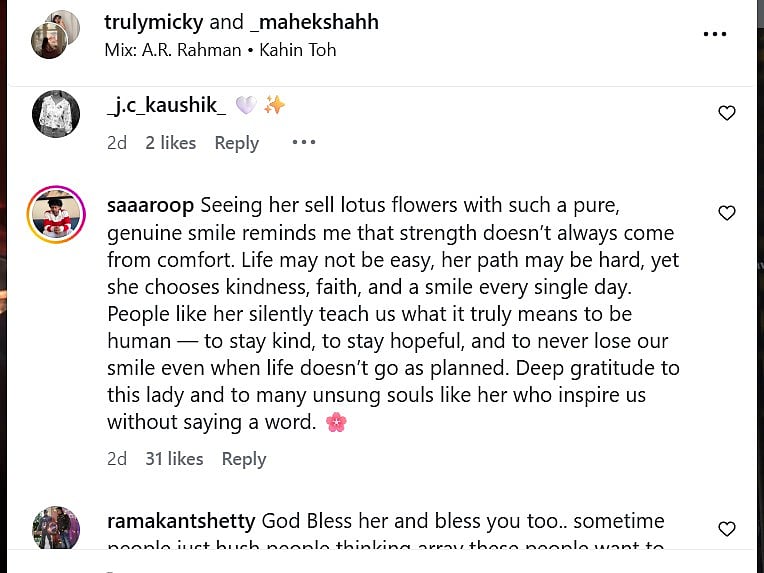Reply to saaaroop's comment

click(244, 459)
